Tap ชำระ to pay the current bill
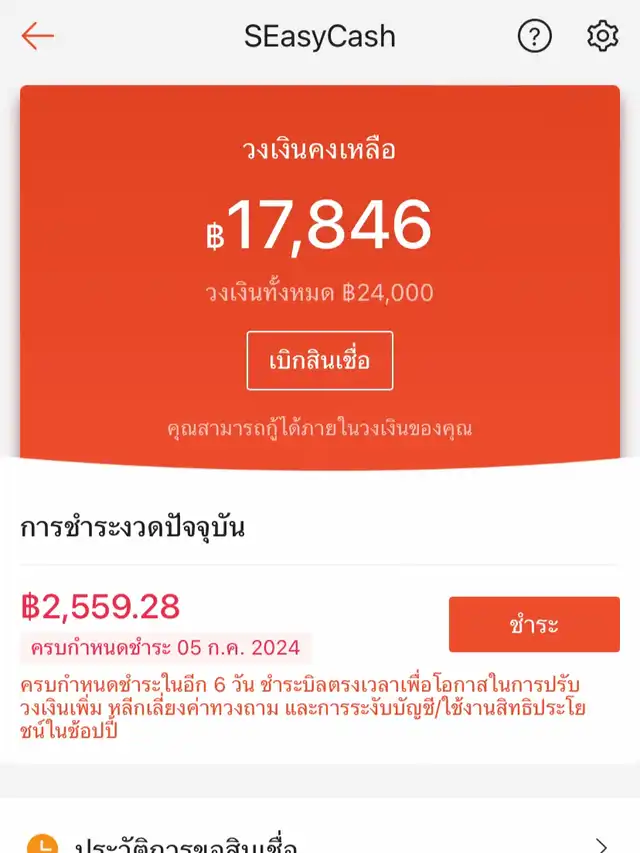The height and width of the screenshot is (853, 640). coord(534,625)
